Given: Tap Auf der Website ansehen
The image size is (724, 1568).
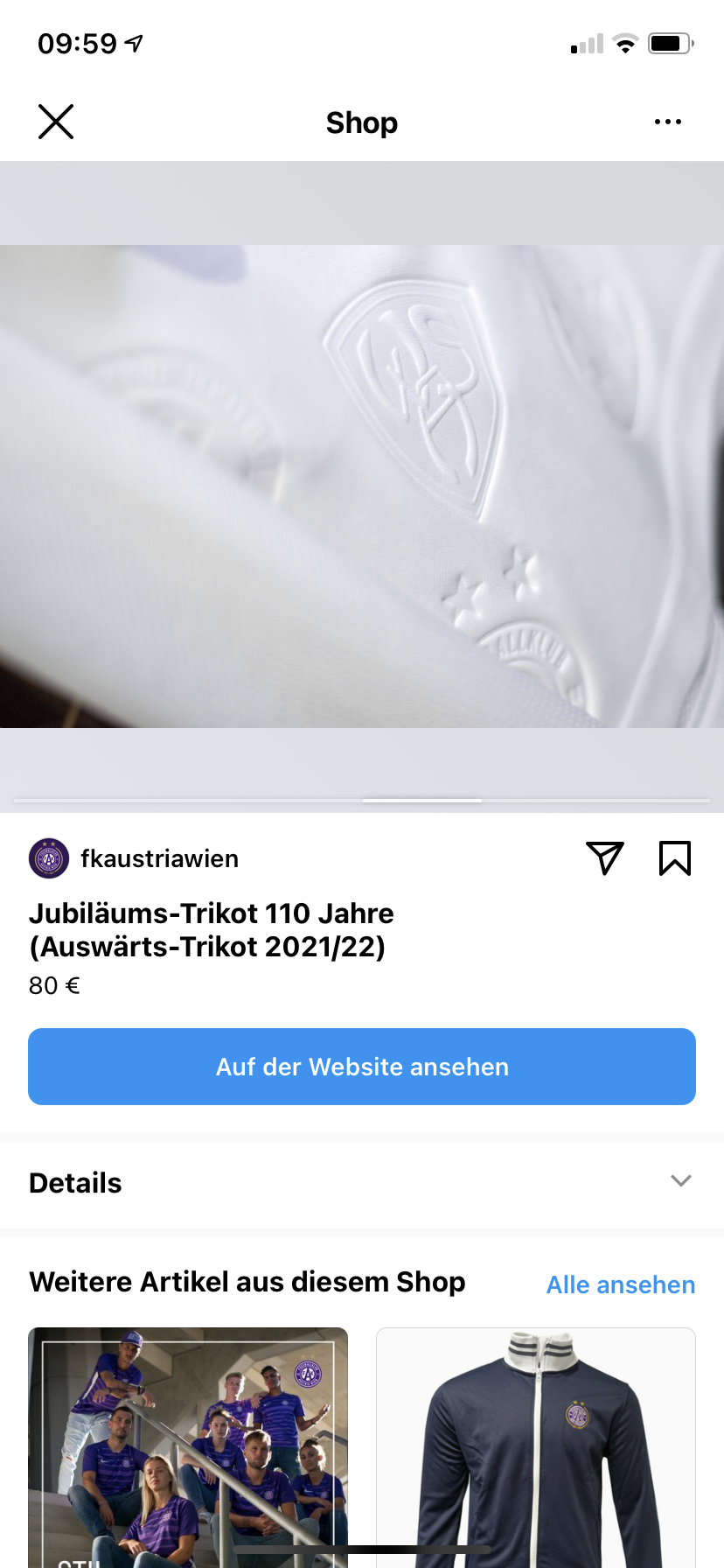Looking at the screenshot, I should coord(362,1067).
